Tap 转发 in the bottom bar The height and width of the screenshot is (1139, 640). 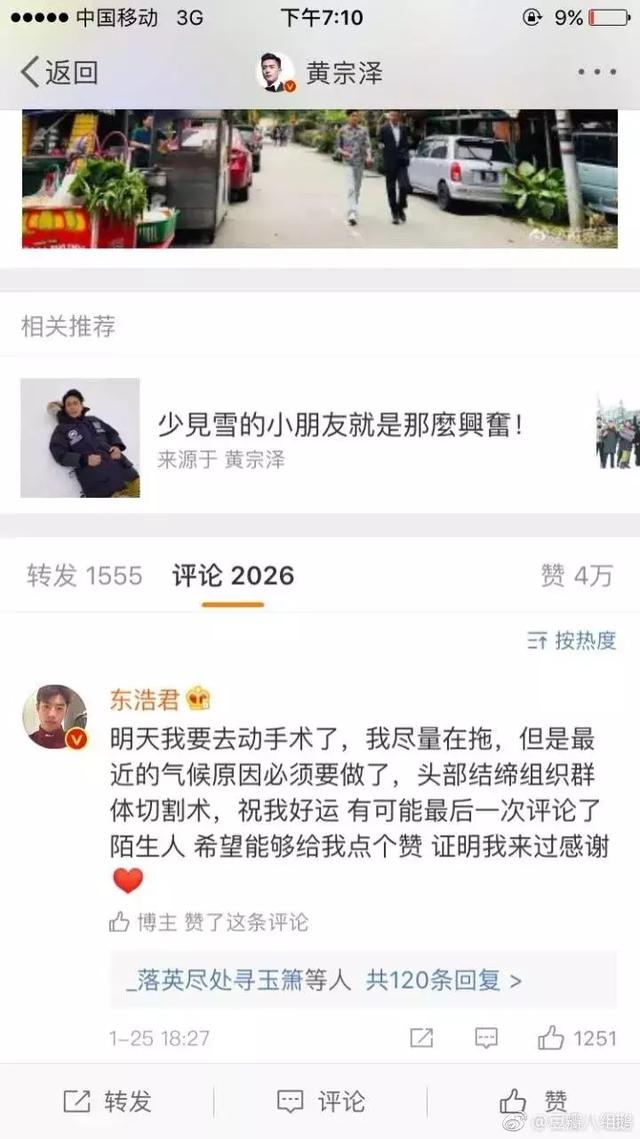pyautogui.click(x=107, y=1101)
